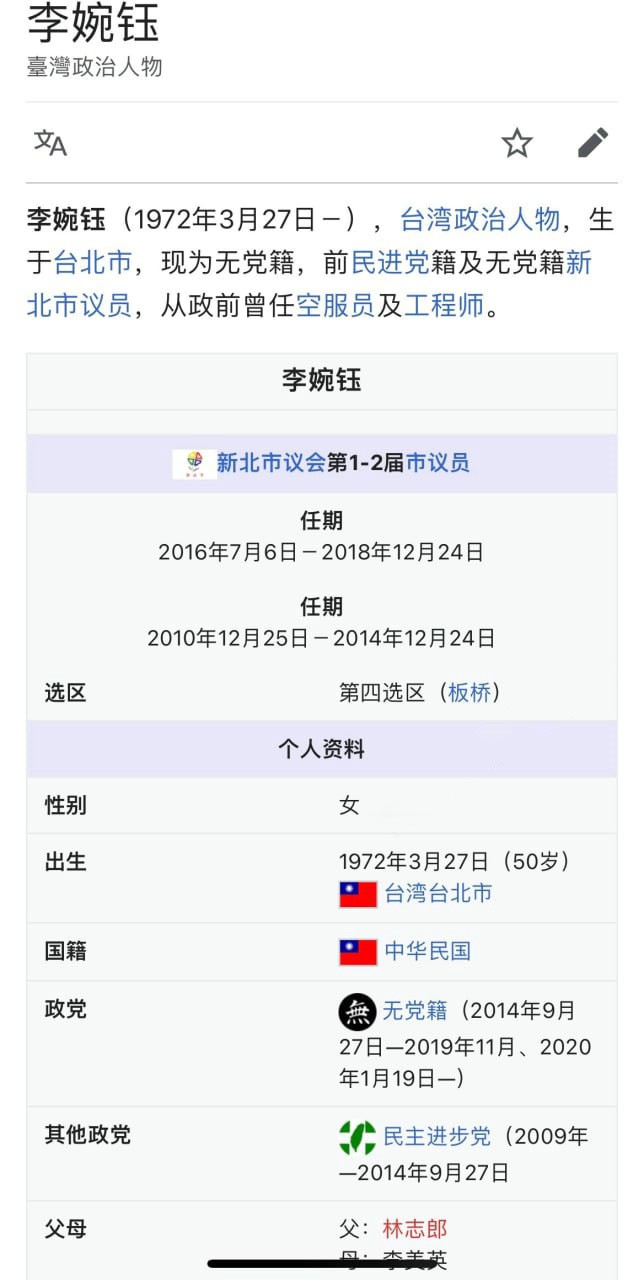
Task: Tap the pencil edit icon
Action: click(x=593, y=143)
